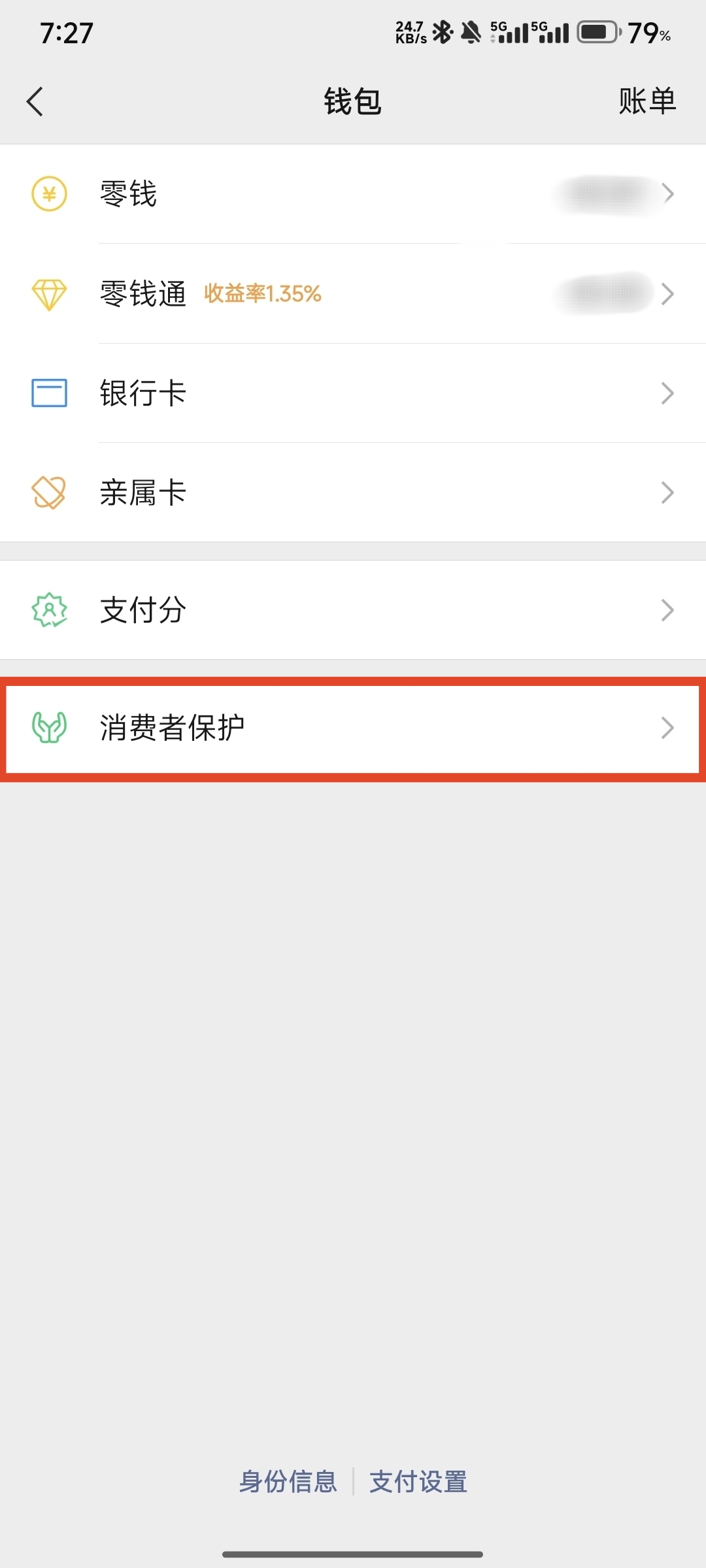Open the 银行卡 row
The width and height of the screenshot is (706, 1568).
click(353, 393)
